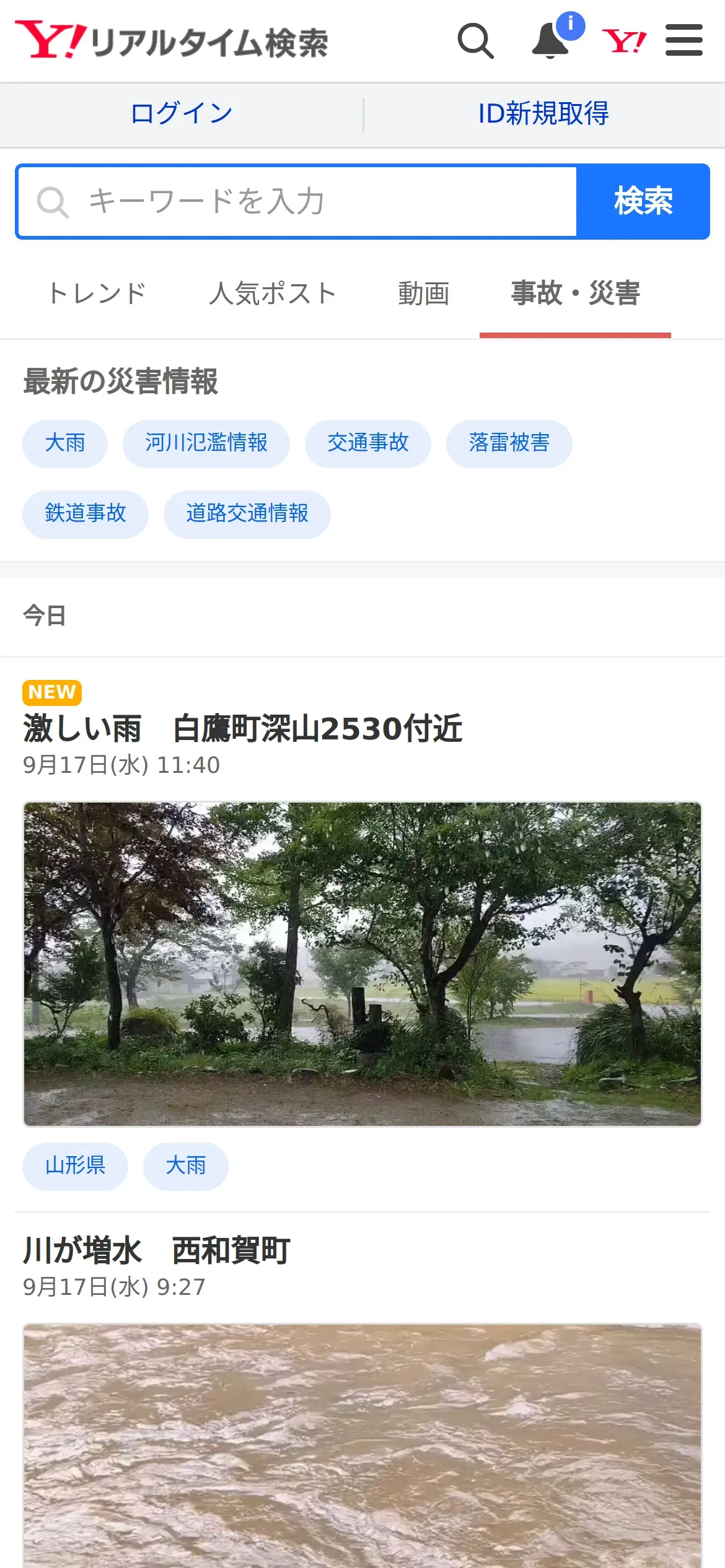Select the 道路交通情報 chip
Viewport: 725px width, 1568px height.
[x=247, y=514]
